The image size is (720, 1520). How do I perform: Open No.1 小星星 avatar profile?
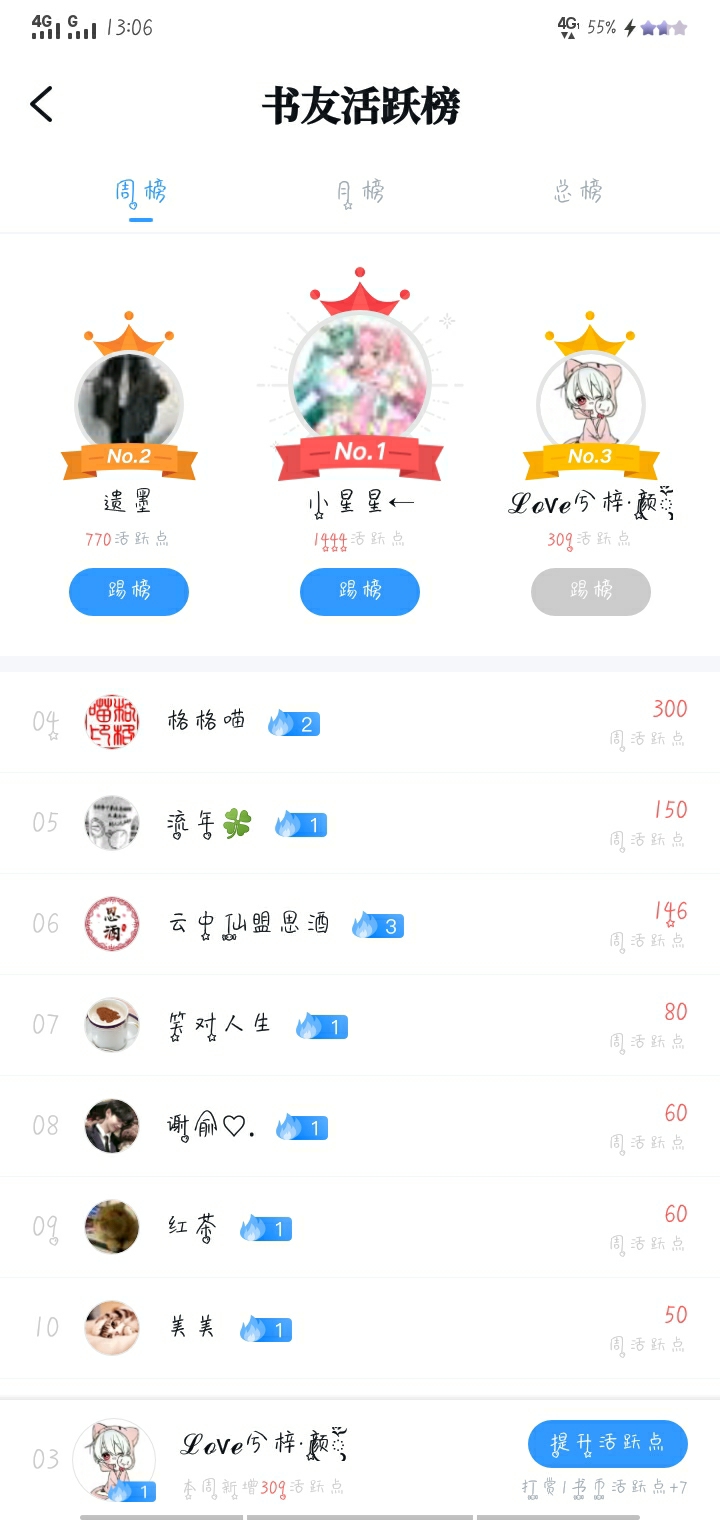(359, 380)
